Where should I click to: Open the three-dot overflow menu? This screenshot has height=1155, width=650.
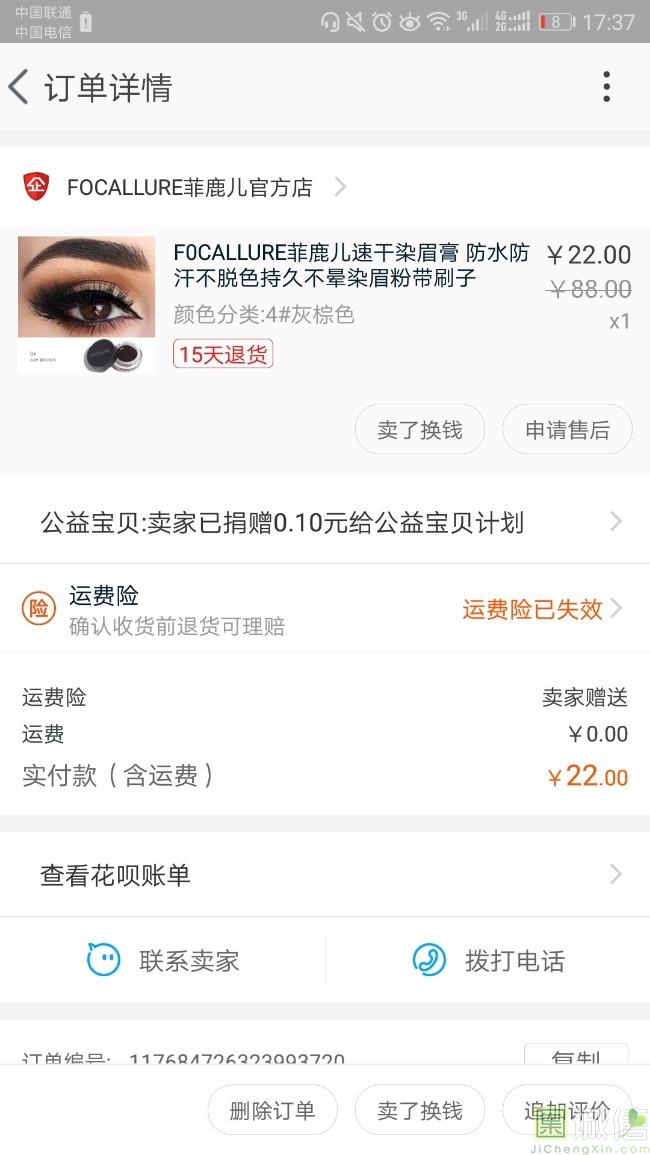pyautogui.click(x=606, y=87)
